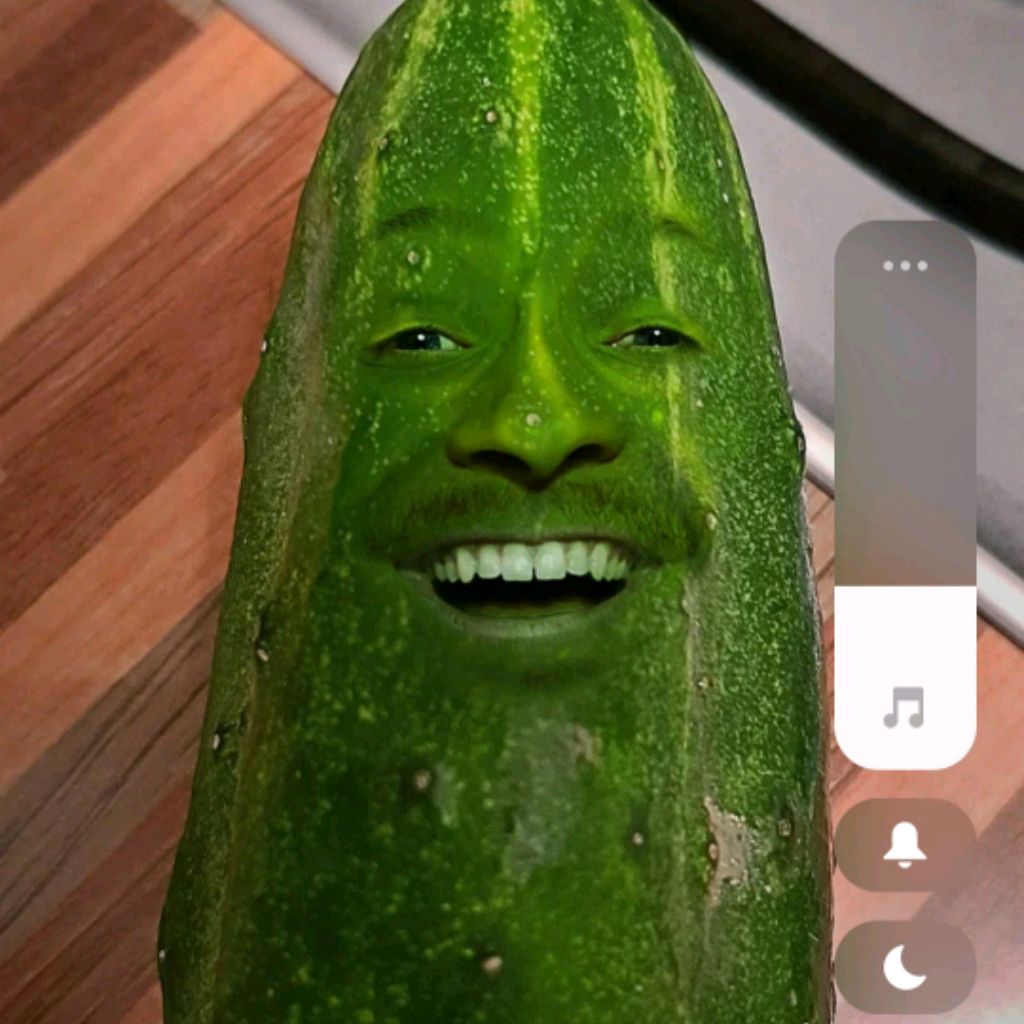Toggle Do Not Disturb moon button

point(905,967)
